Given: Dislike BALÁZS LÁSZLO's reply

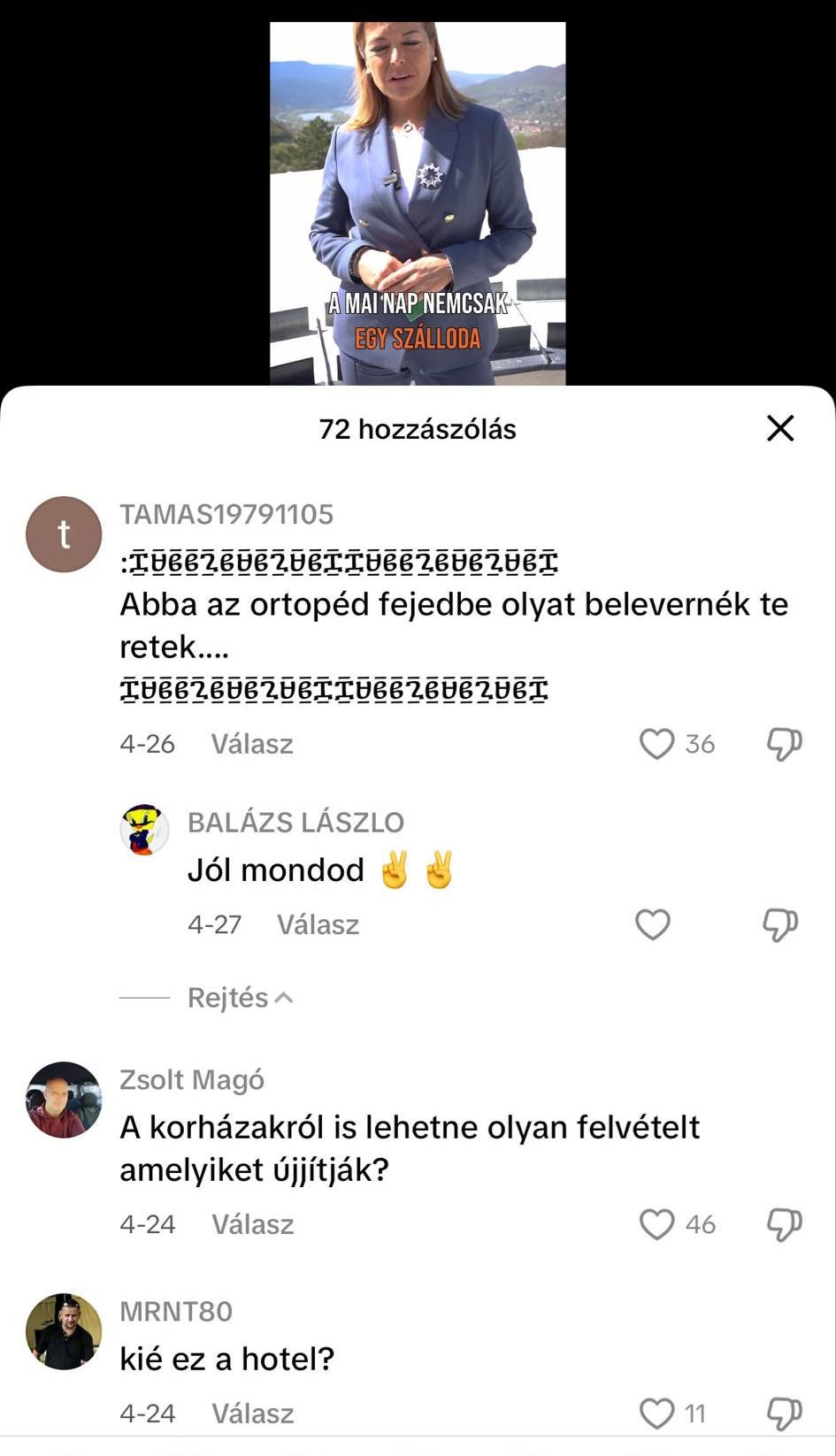Looking at the screenshot, I should pos(780,925).
